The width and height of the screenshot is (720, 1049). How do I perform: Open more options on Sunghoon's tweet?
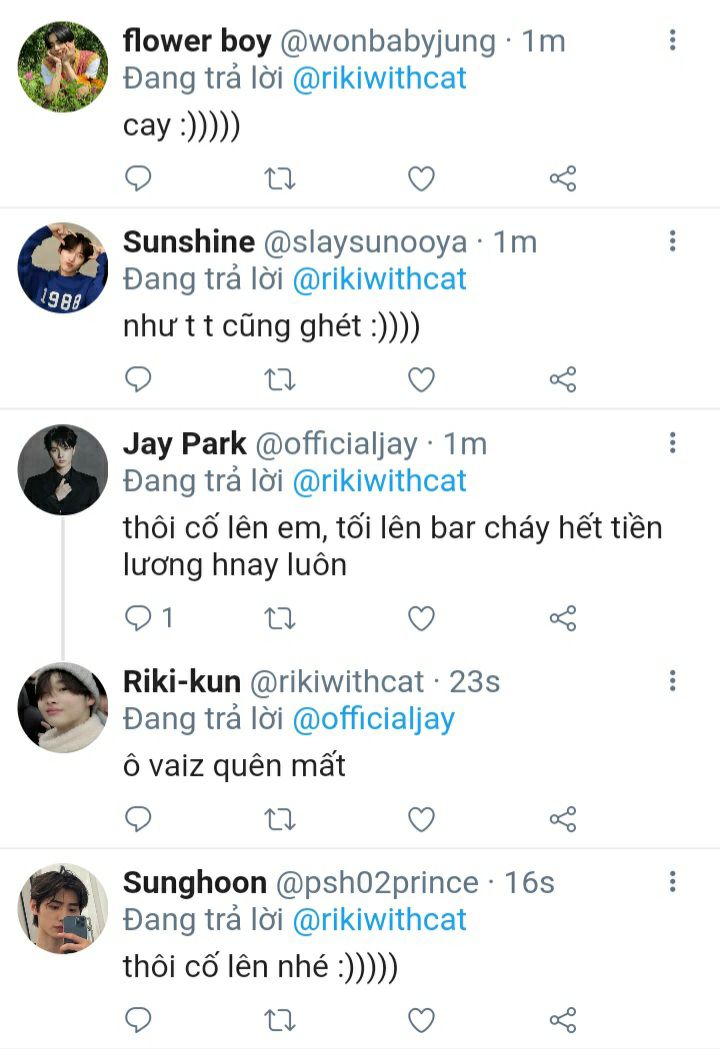[x=672, y=882]
